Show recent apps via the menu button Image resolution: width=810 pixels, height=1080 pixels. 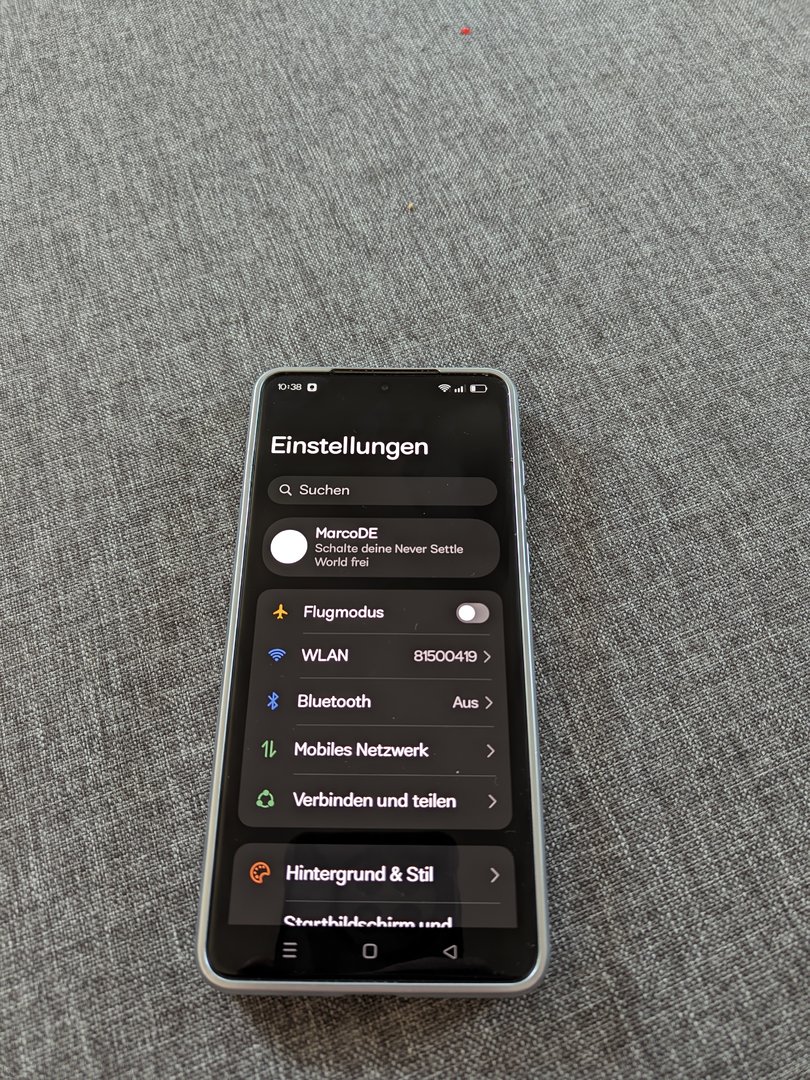pos(289,950)
